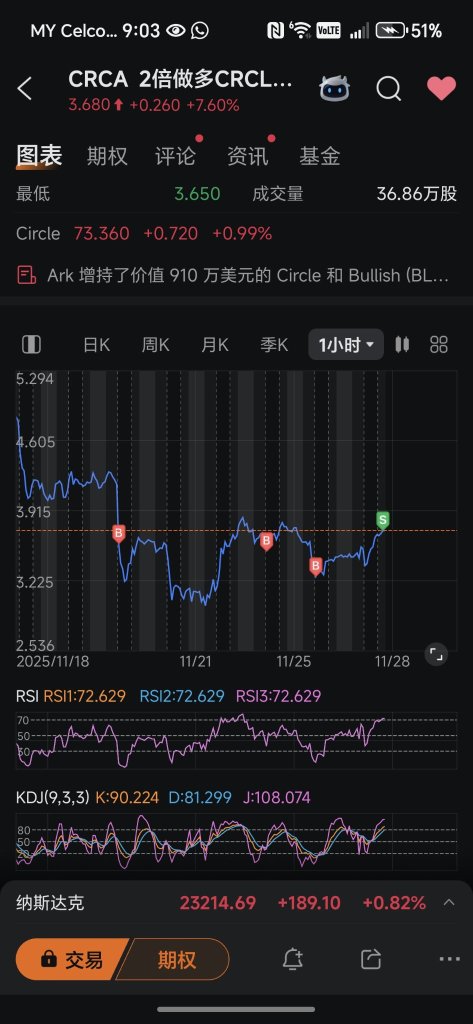Image resolution: width=473 pixels, height=1024 pixels.
Task: Expand the 1小时 interval dropdown
Action: (x=346, y=345)
